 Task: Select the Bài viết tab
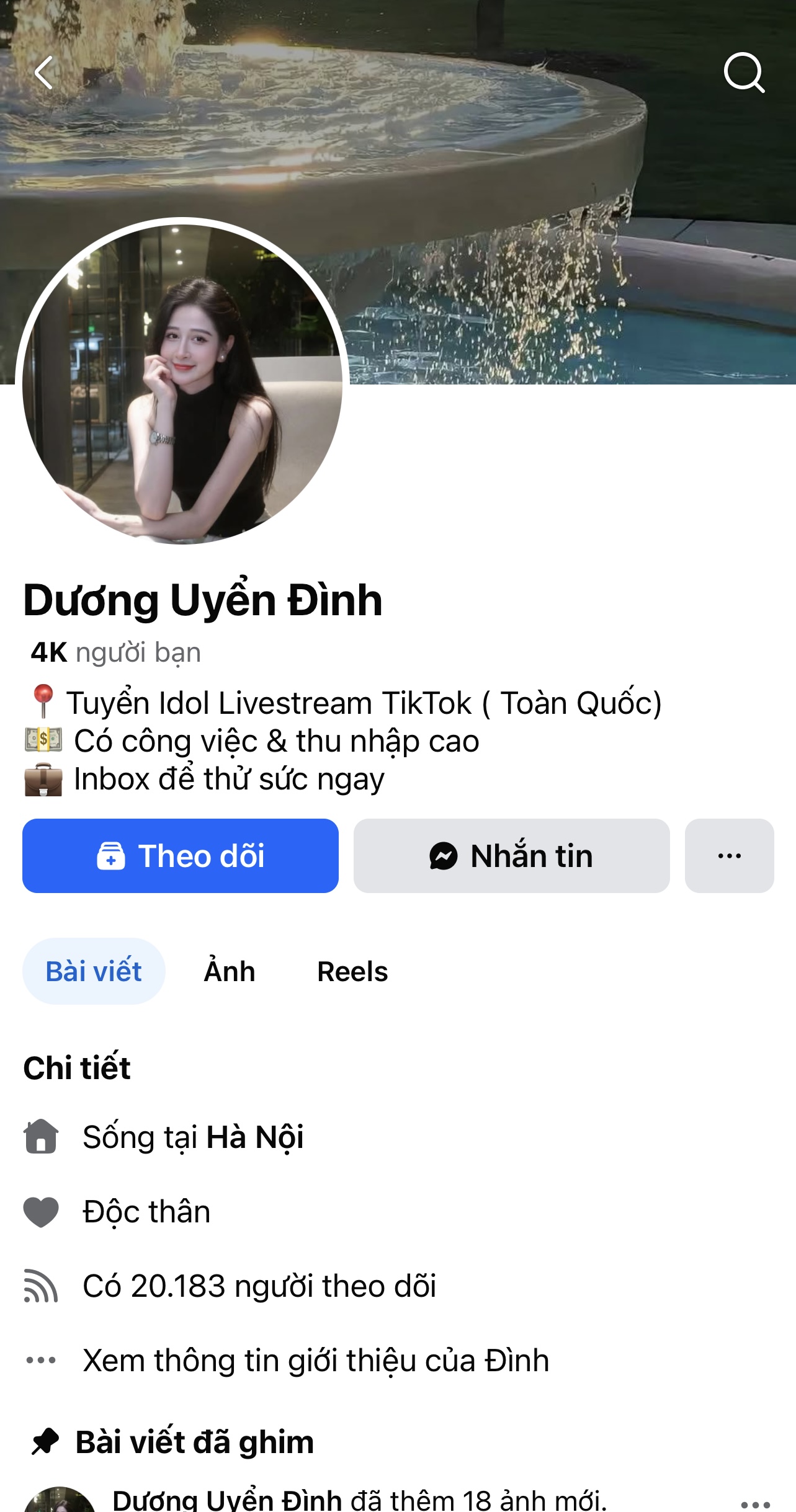pos(94,971)
